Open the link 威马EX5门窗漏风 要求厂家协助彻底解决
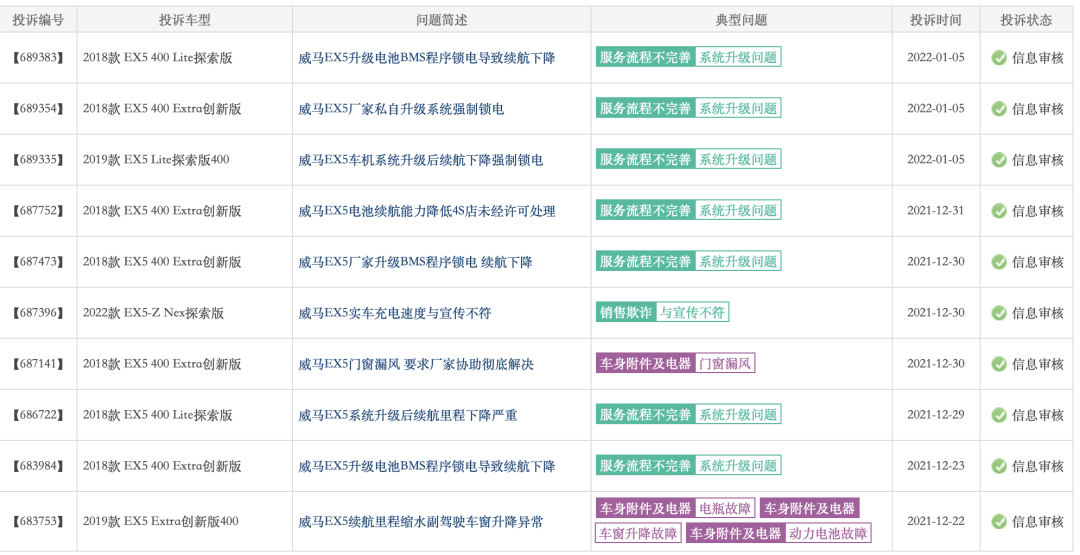 click(x=415, y=364)
